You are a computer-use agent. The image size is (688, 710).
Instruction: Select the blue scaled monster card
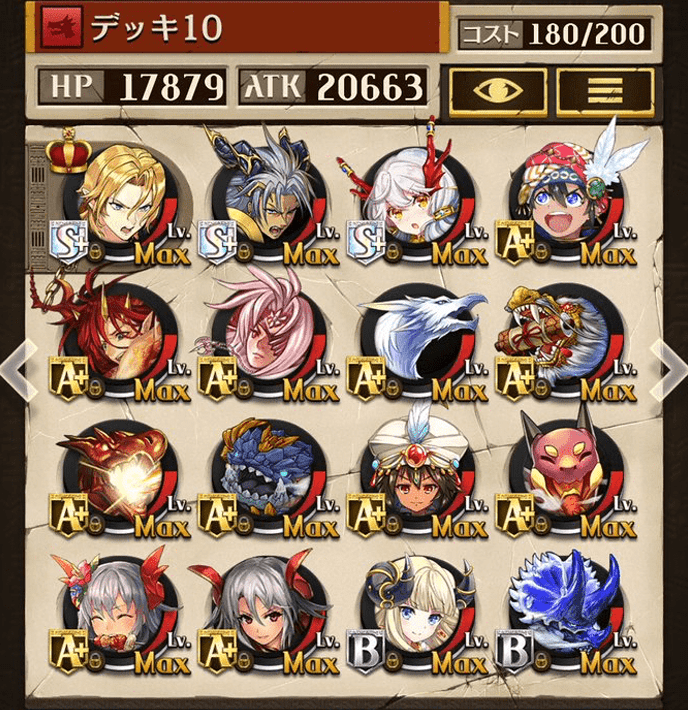click(267, 473)
